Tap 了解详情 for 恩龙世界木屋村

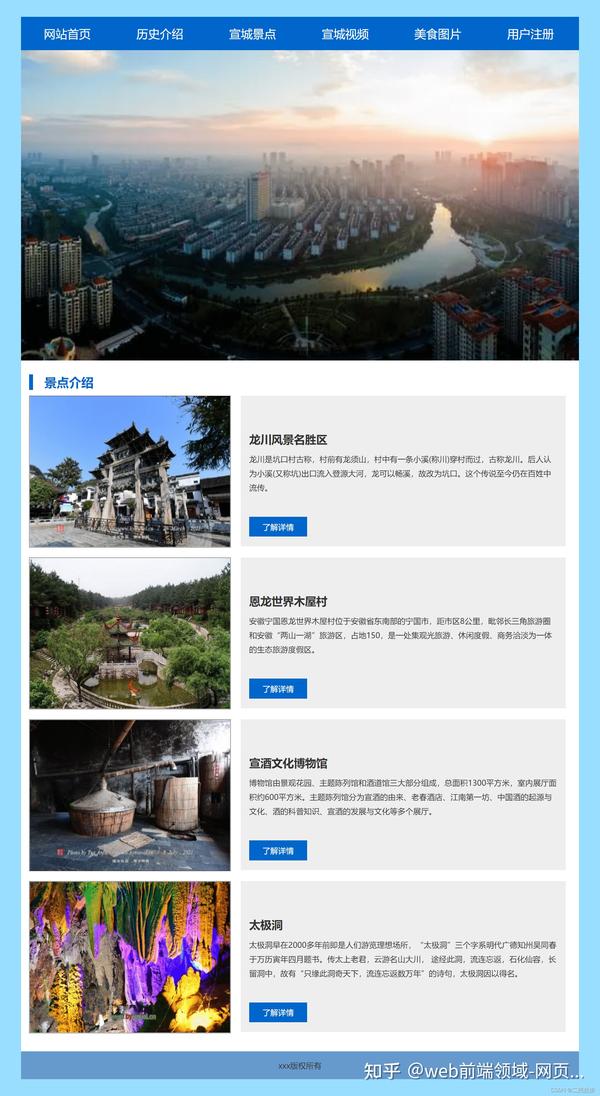point(278,688)
